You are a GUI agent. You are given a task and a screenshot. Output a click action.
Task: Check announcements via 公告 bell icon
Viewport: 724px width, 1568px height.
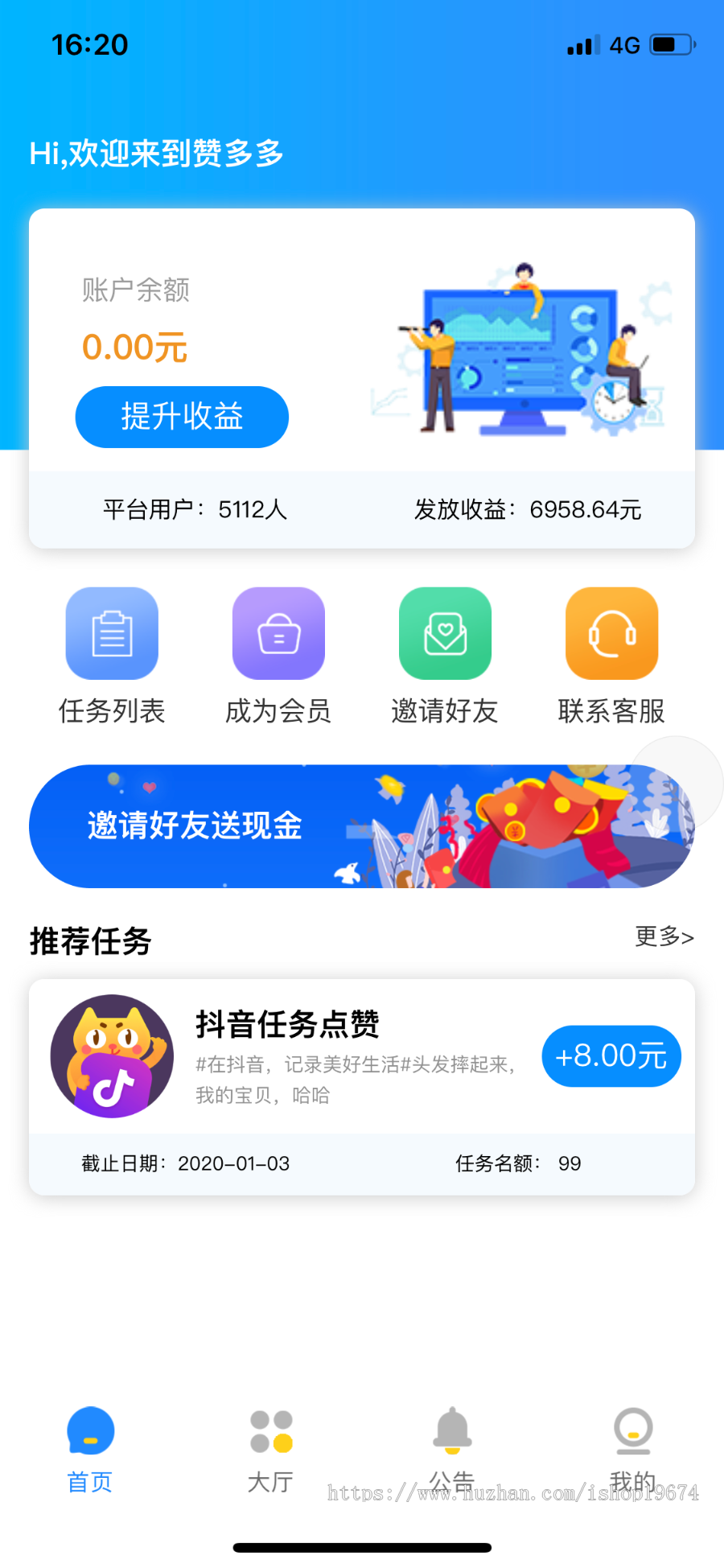451,1440
